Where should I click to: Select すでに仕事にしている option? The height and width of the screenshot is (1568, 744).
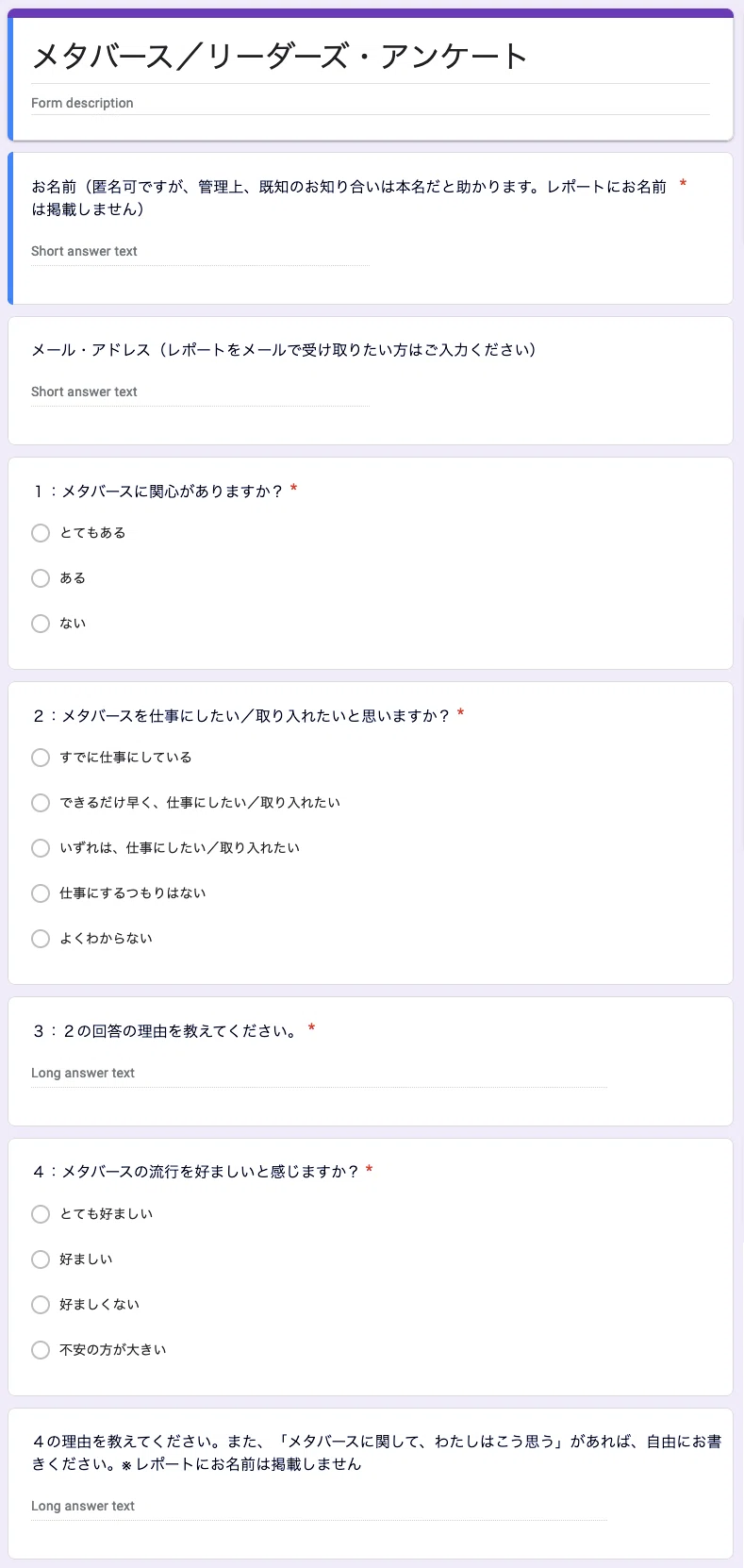point(41,758)
